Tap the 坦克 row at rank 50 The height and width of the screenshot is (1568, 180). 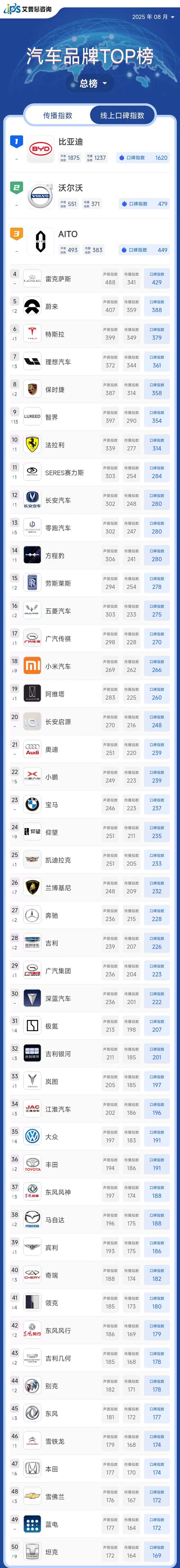coord(90,1552)
